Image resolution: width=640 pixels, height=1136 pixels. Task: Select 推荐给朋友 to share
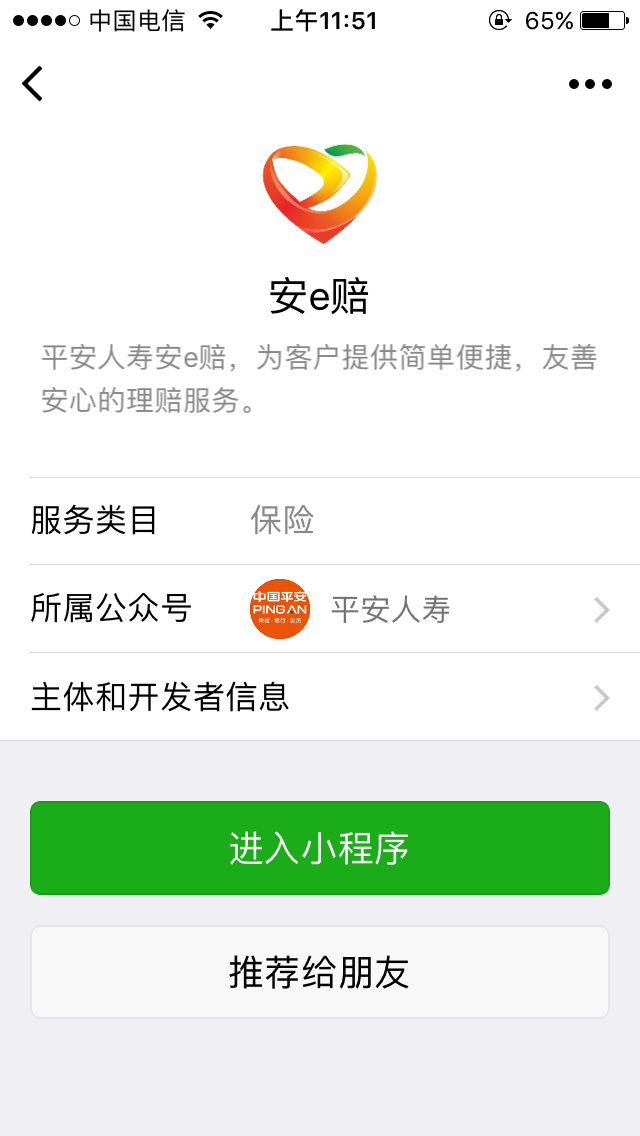(320, 972)
